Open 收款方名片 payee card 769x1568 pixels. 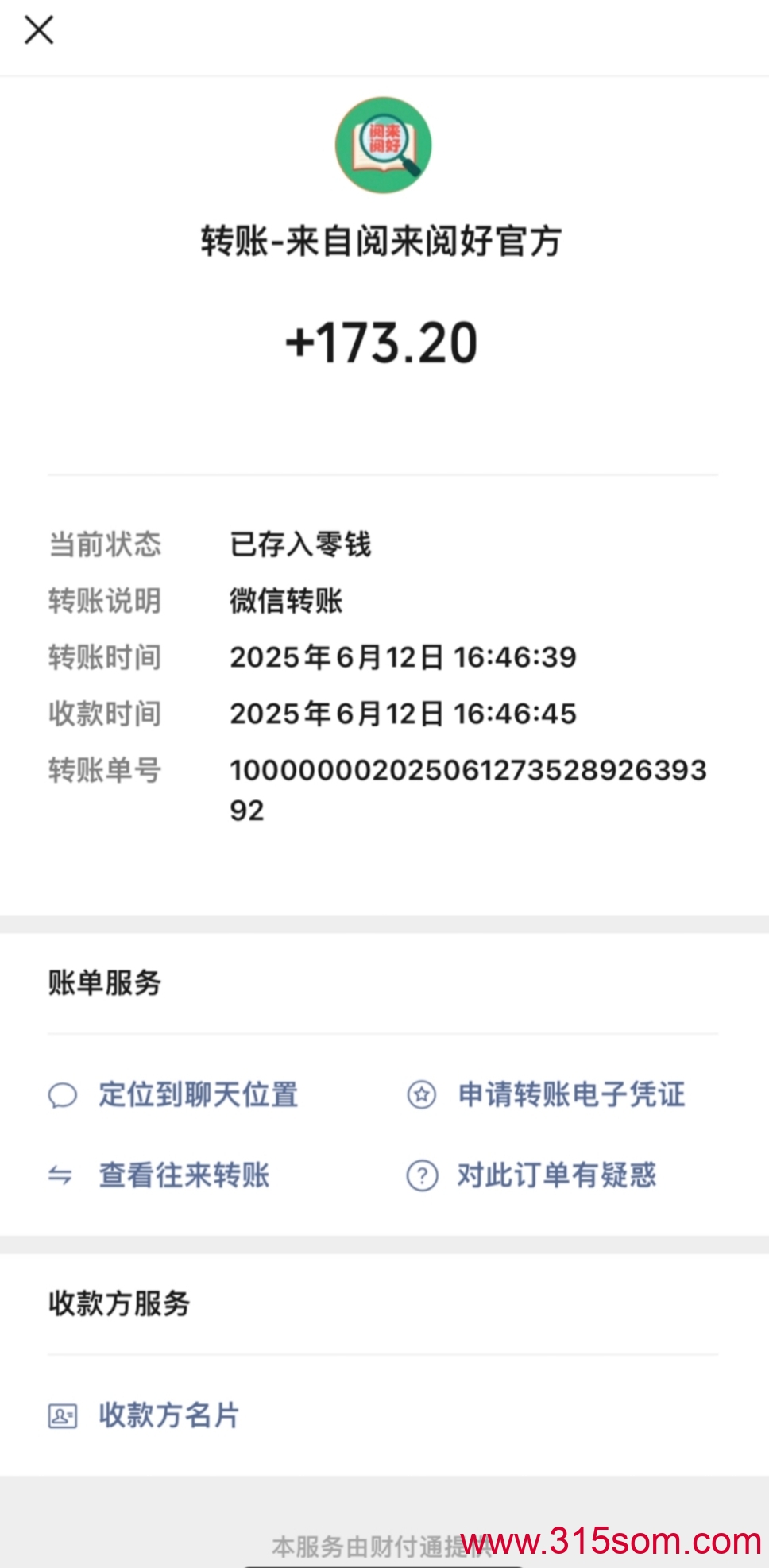[x=168, y=1415]
